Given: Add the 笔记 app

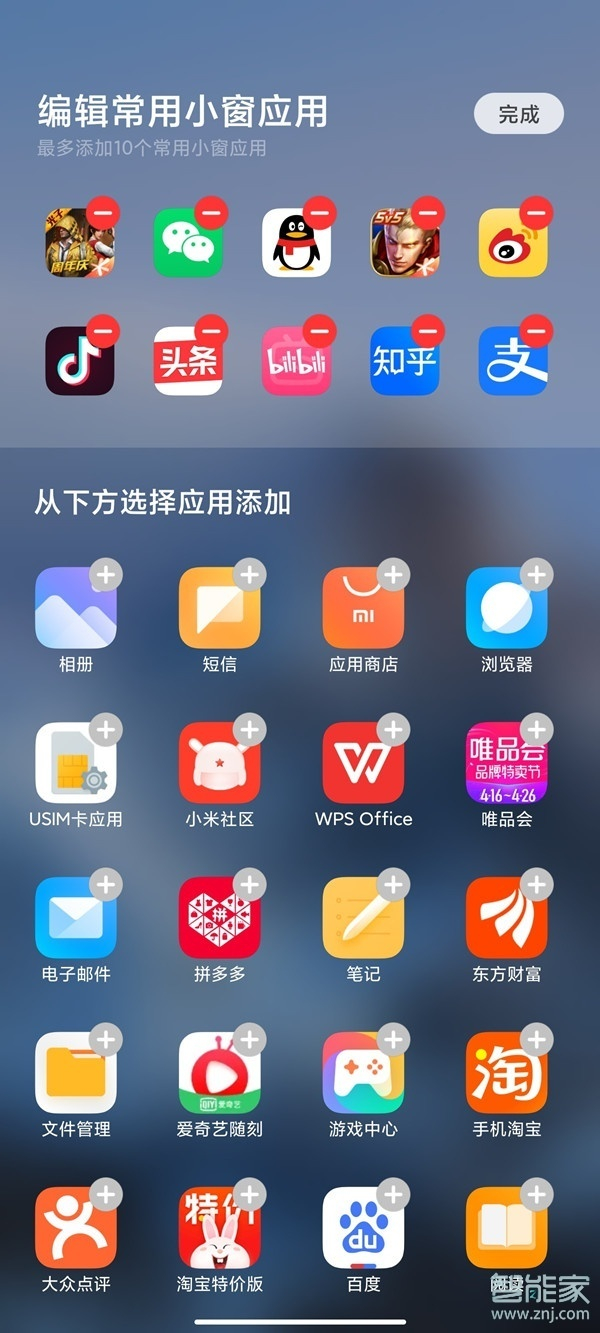Looking at the screenshot, I should point(393,884).
